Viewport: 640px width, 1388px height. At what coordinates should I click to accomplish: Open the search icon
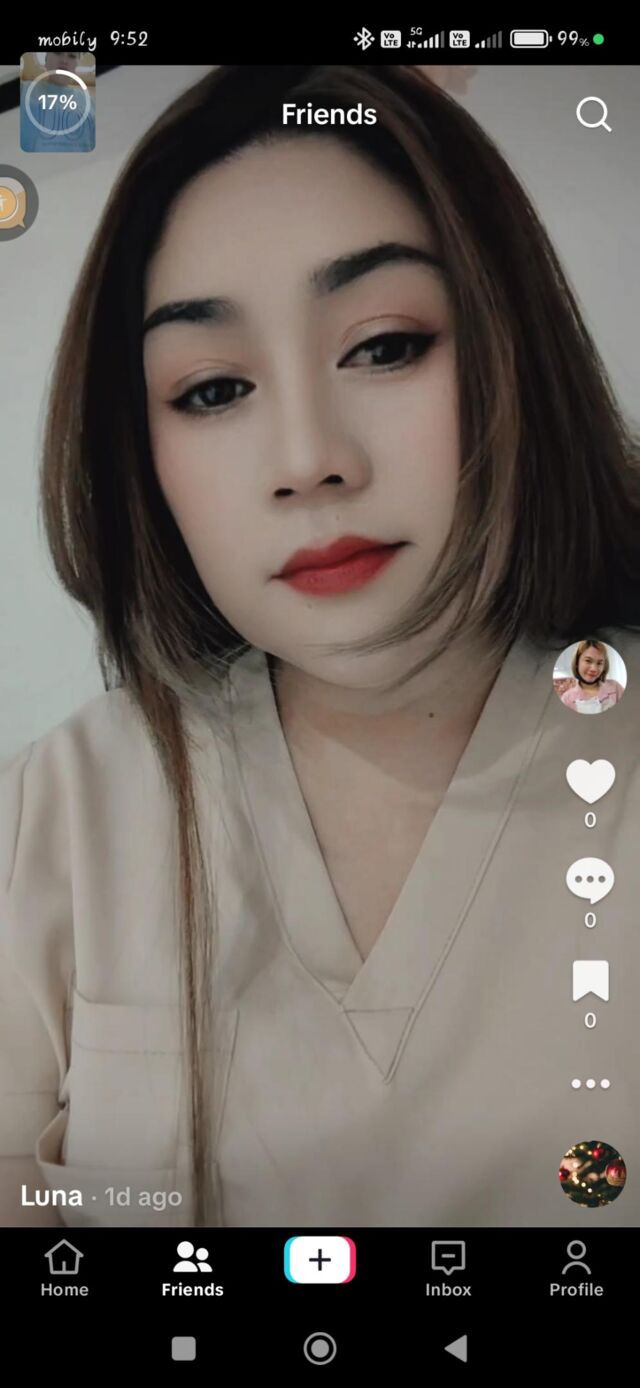tap(593, 115)
